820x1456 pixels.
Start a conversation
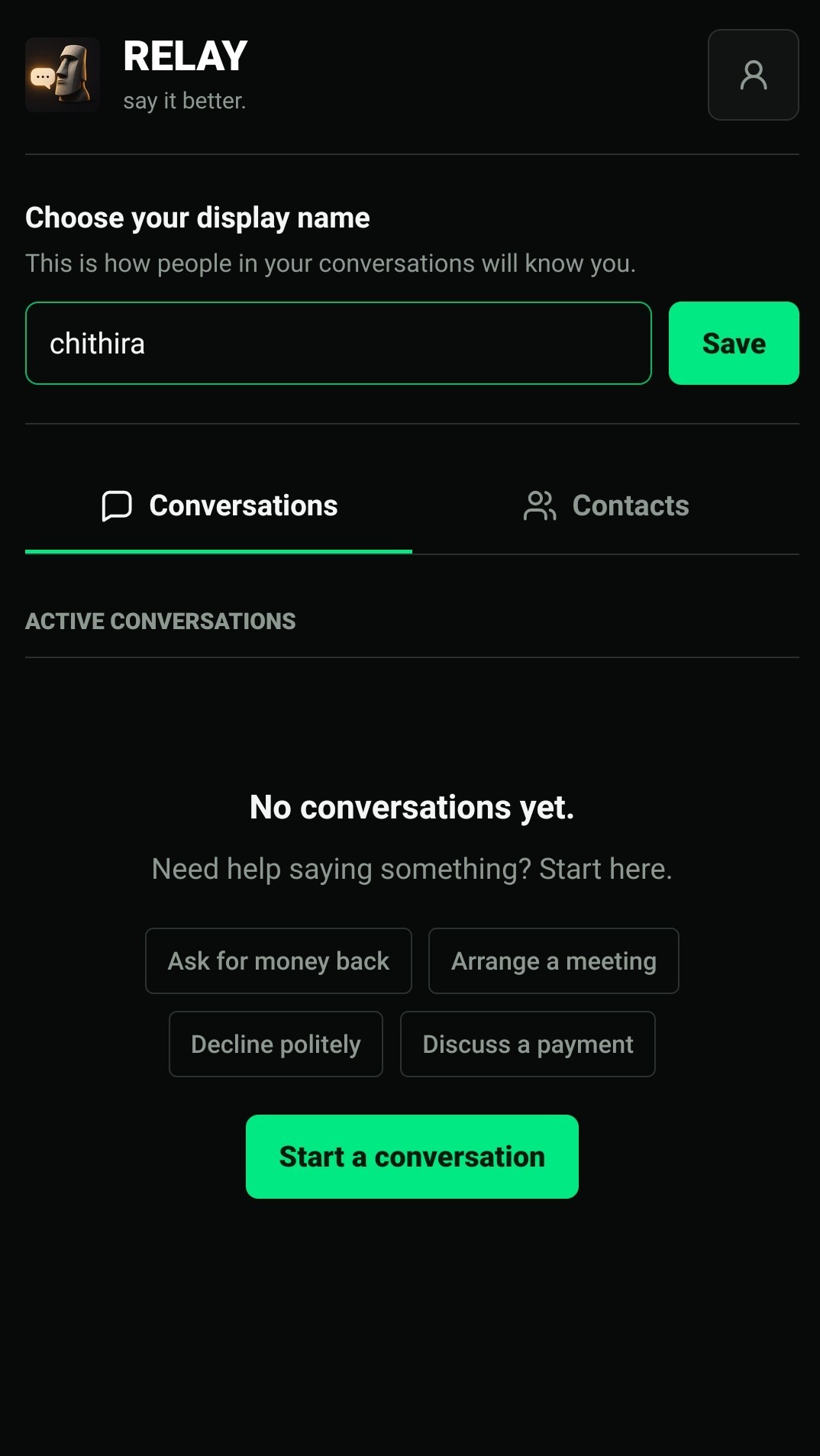point(412,1157)
